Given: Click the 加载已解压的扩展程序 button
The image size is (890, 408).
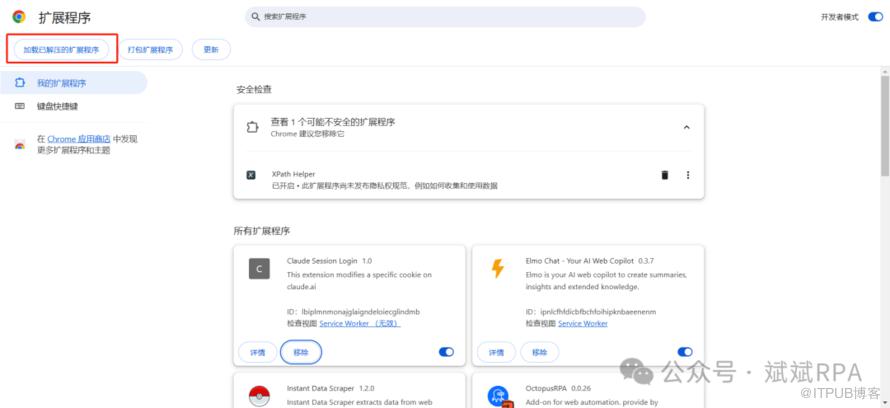Looking at the screenshot, I should pyautogui.click(x=61, y=49).
